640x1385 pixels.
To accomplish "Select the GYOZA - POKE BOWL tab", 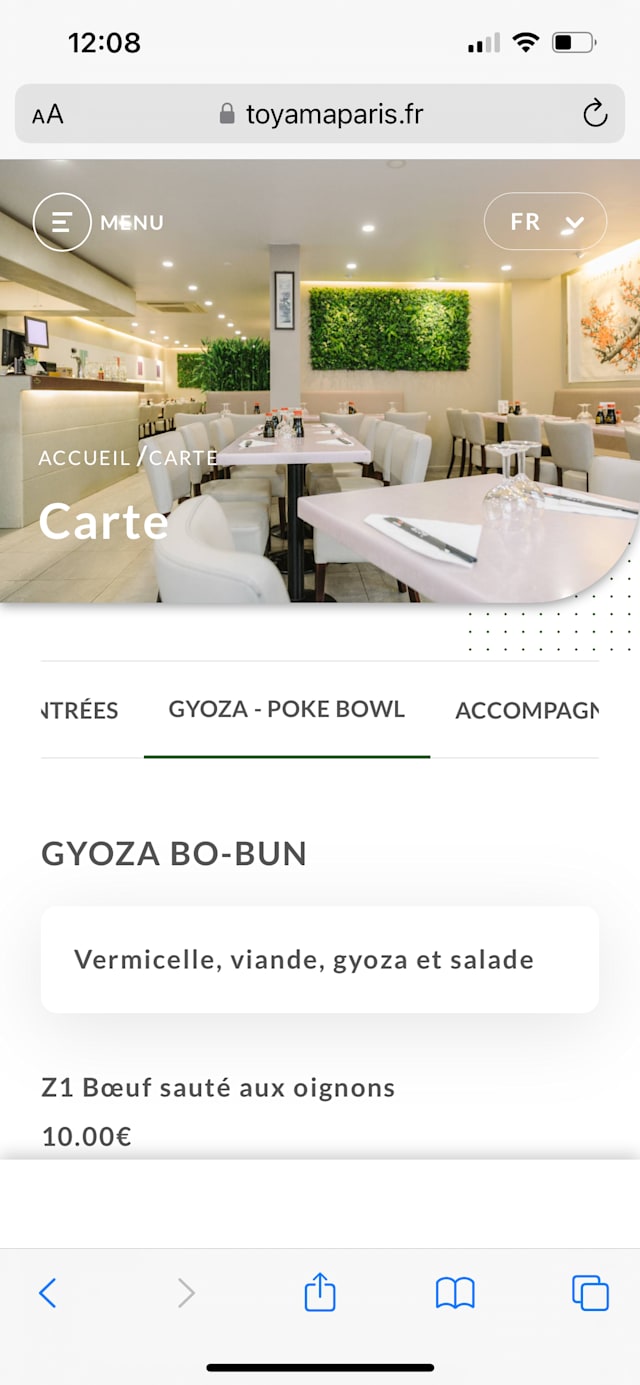I will 287,709.
